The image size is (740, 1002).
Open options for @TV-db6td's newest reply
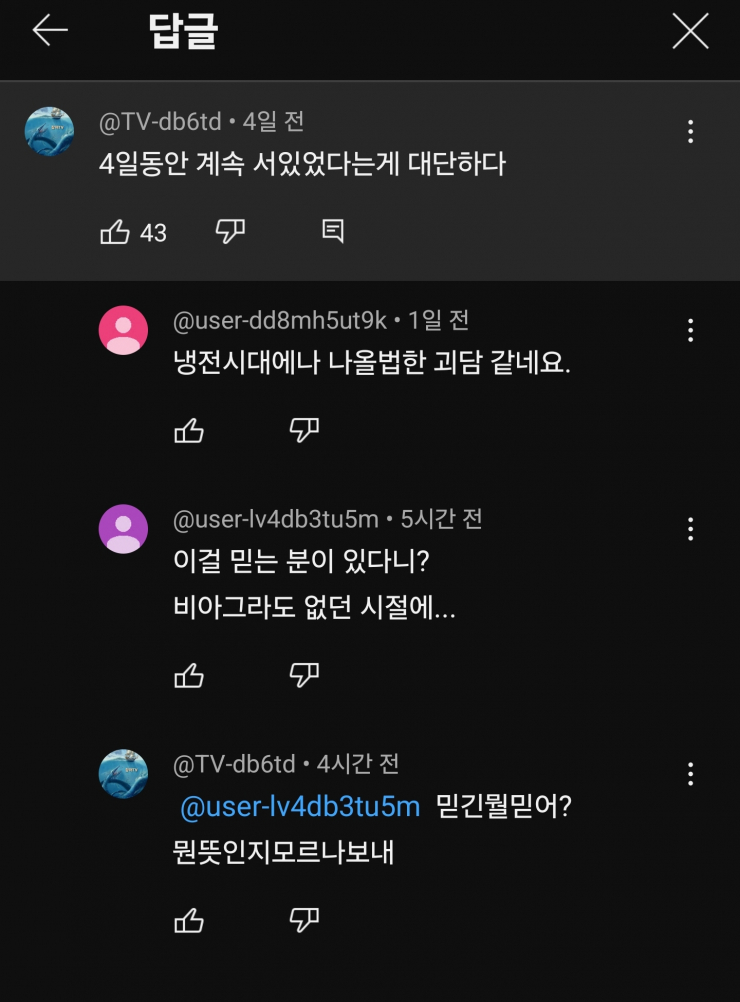[x=689, y=772]
